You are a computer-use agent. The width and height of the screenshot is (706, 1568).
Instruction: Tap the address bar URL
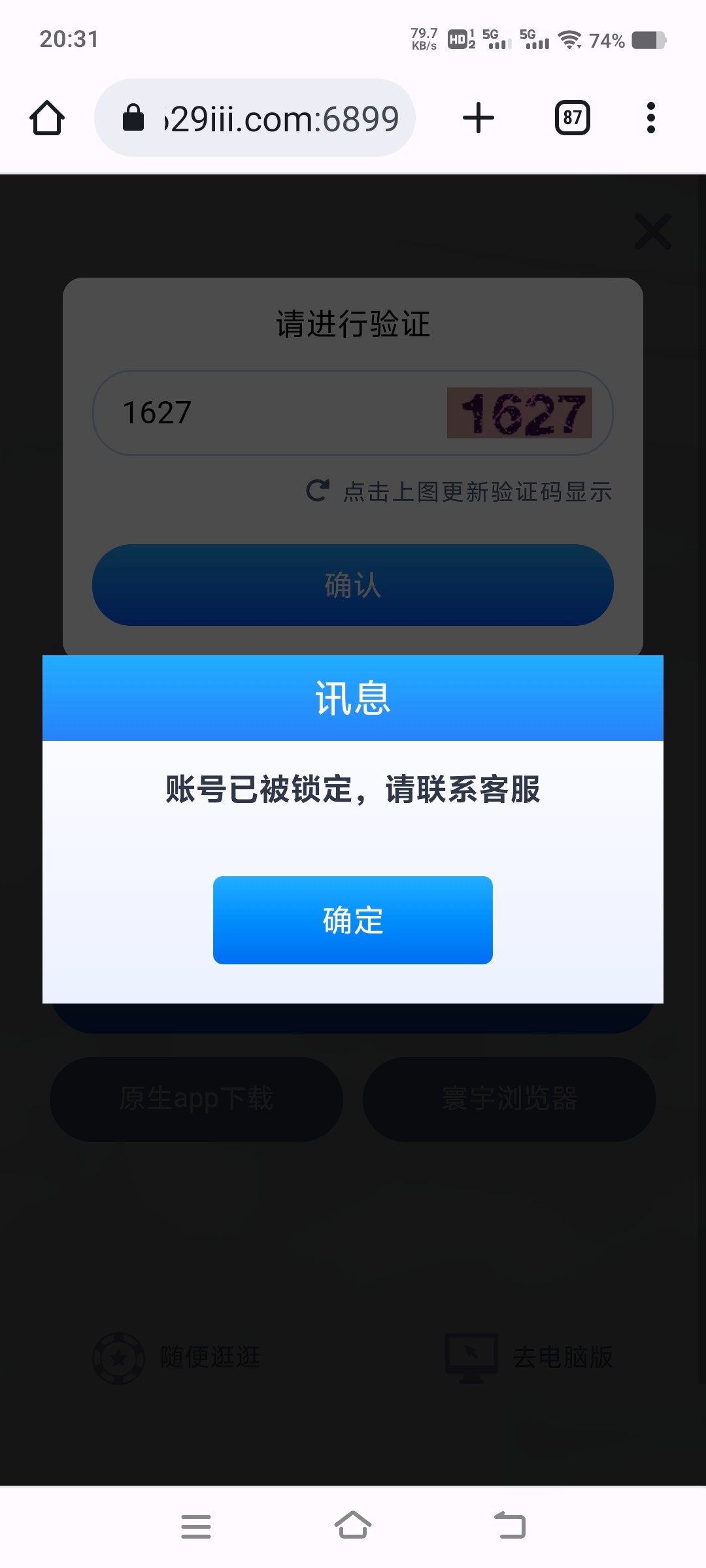coord(281,118)
